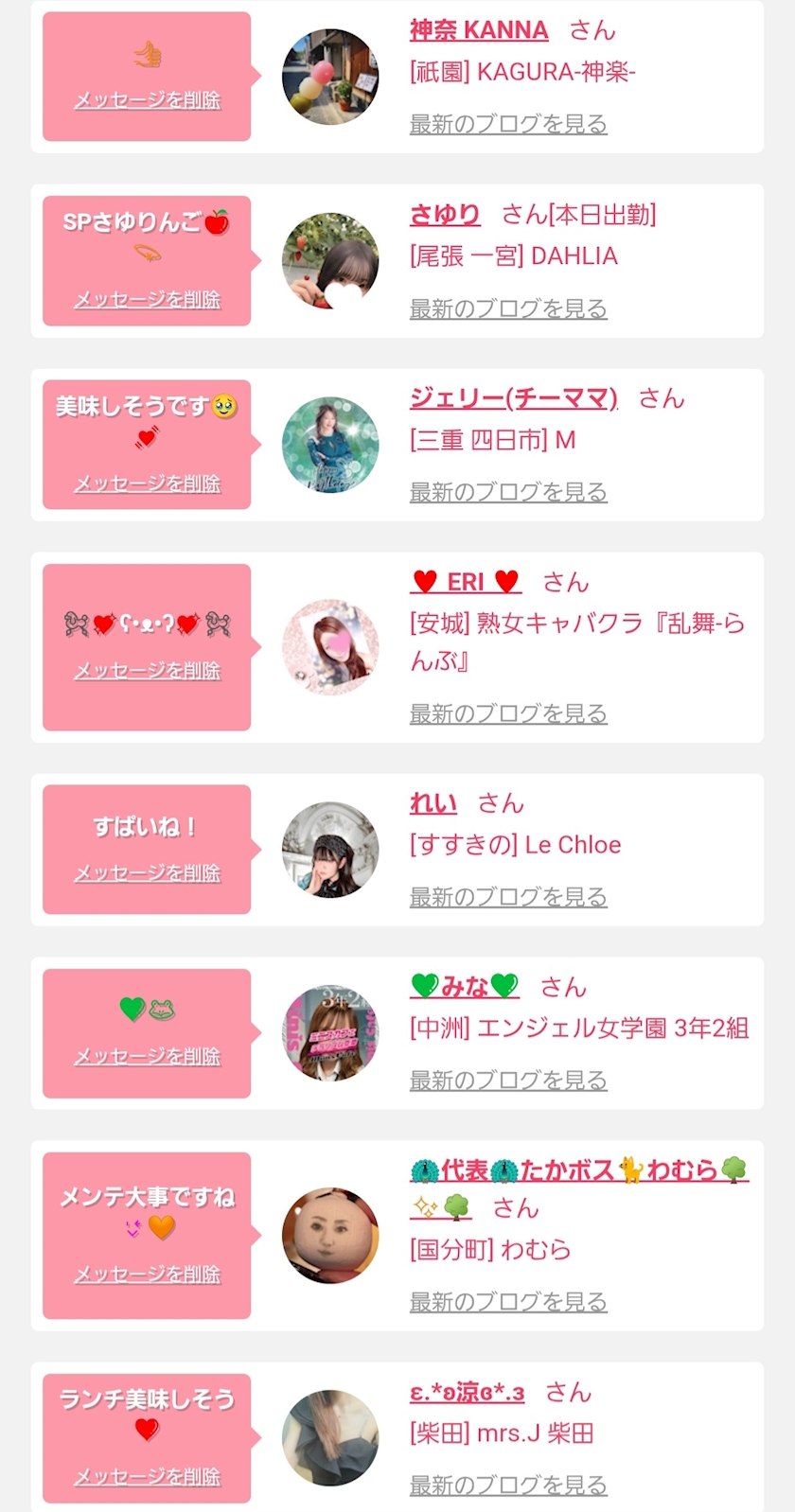
Task: View れい's latest blog
Action: tap(507, 897)
